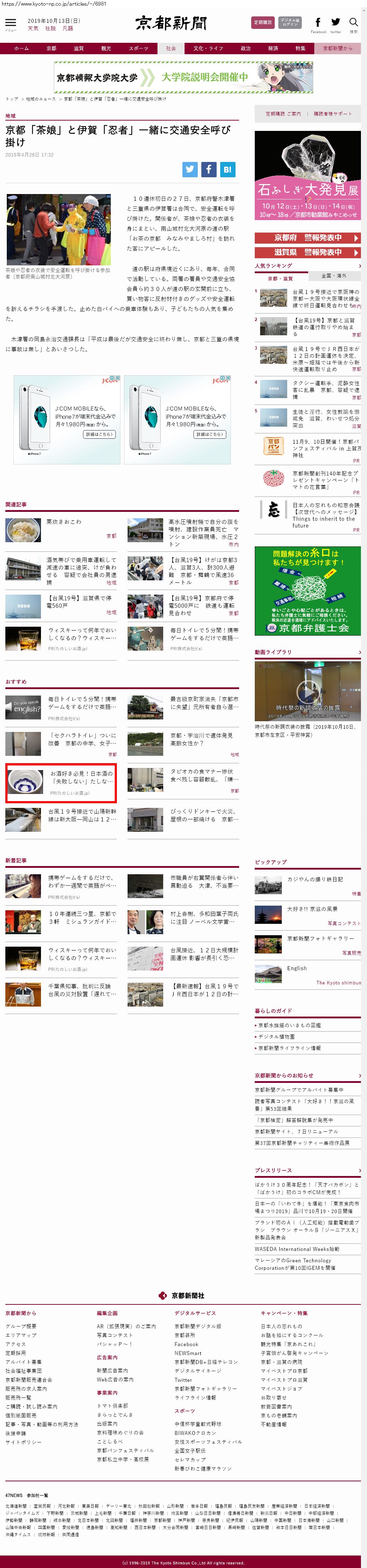Open related article 栗炊きおこわ
Screen dimensions: 367x1568
63,521
